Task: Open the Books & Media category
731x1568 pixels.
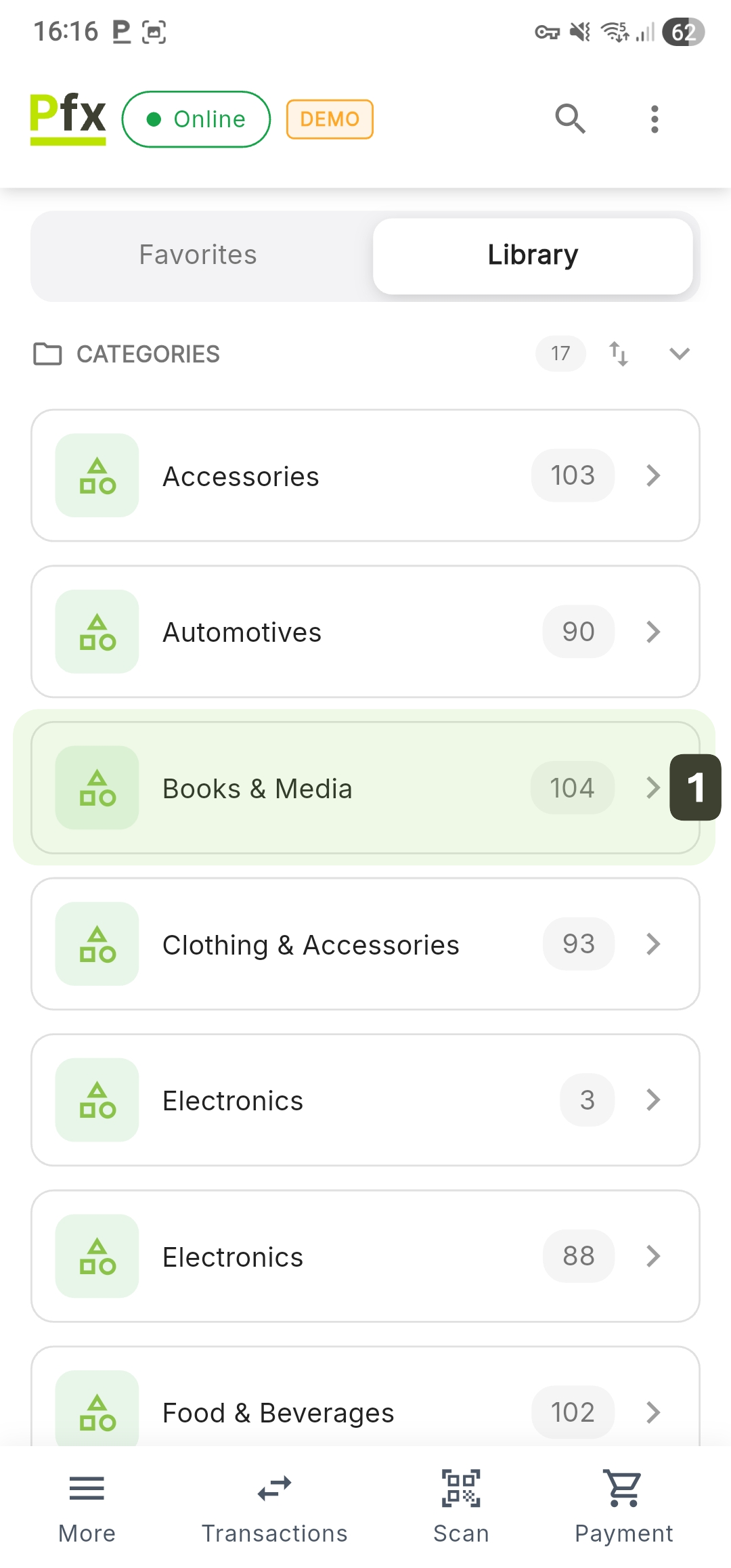Action: pyautogui.click(x=365, y=788)
